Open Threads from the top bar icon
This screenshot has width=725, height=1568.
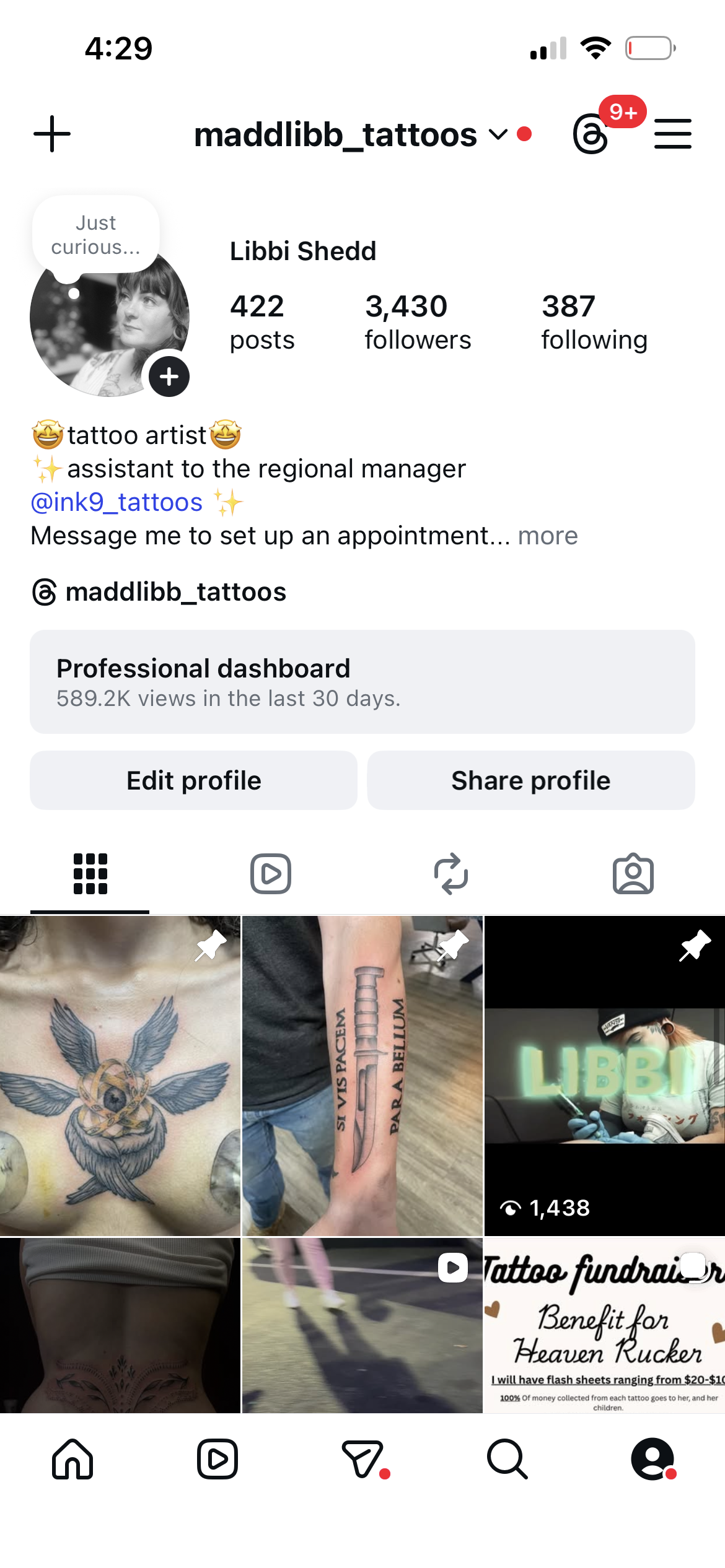click(591, 134)
